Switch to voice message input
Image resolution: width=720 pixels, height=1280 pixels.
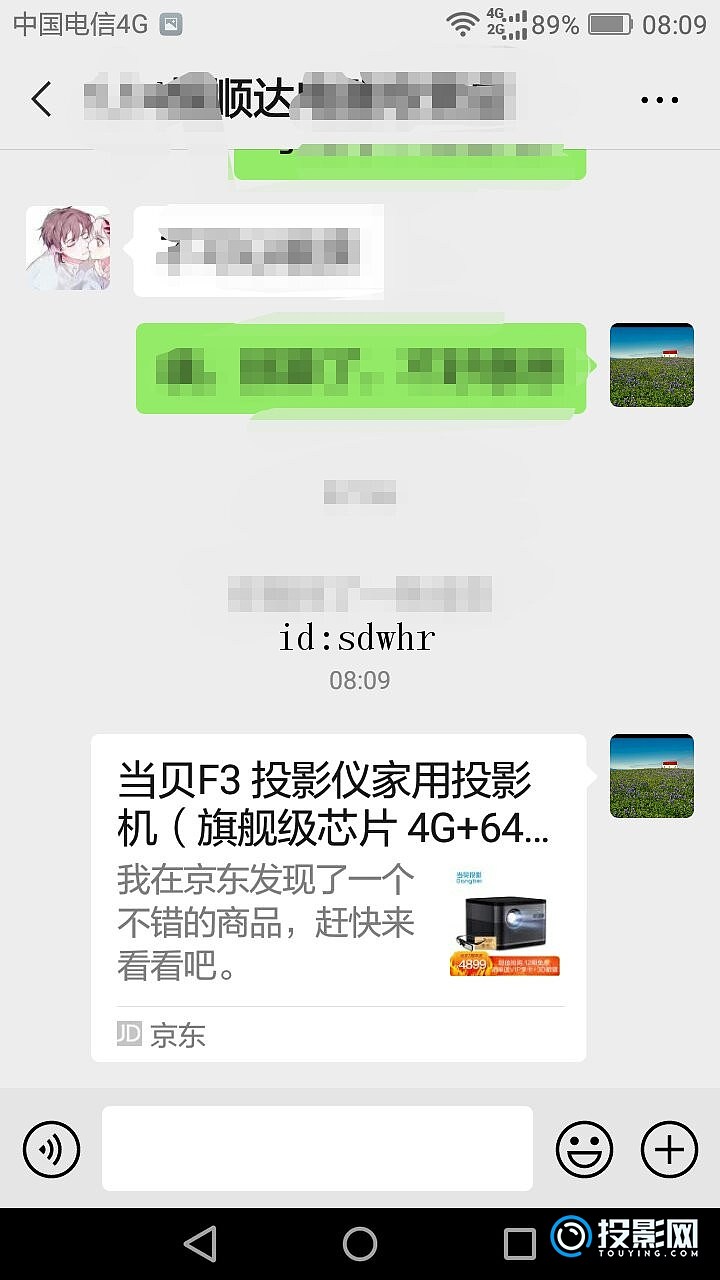pyautogui.click(x=51, y=1148)
